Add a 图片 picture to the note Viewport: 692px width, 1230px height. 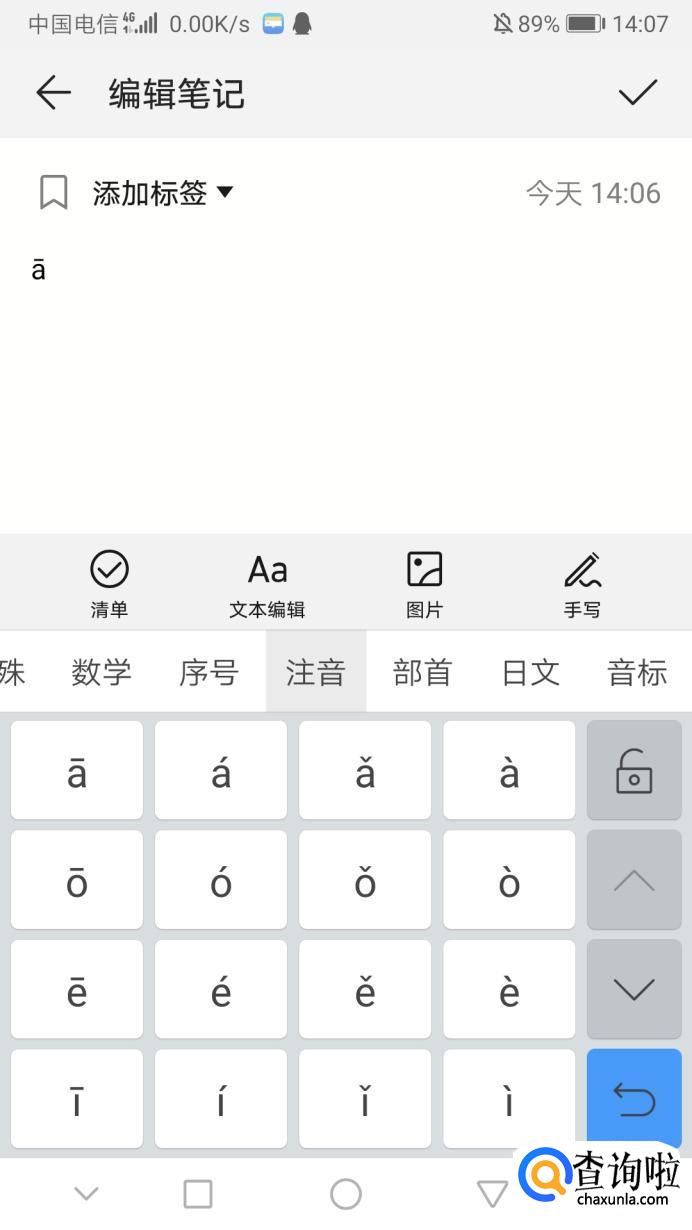click(424, 584)
